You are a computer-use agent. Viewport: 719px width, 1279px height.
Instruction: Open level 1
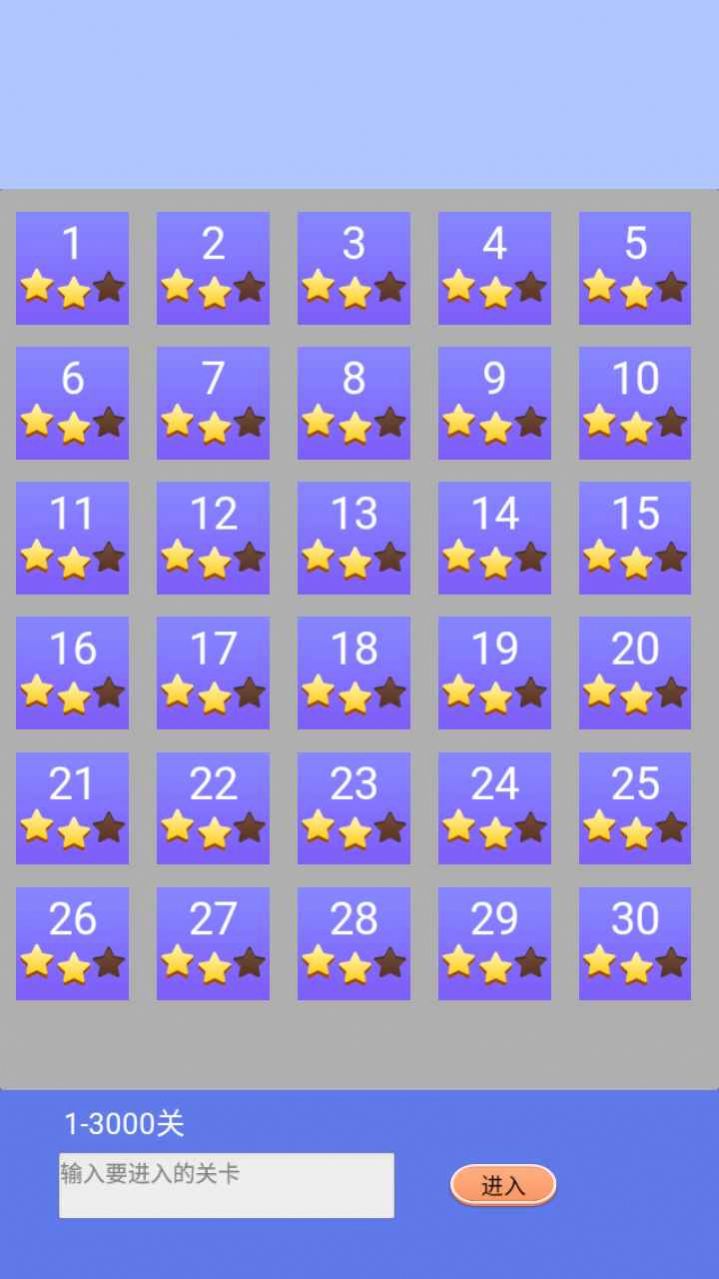tap(72, 268)
